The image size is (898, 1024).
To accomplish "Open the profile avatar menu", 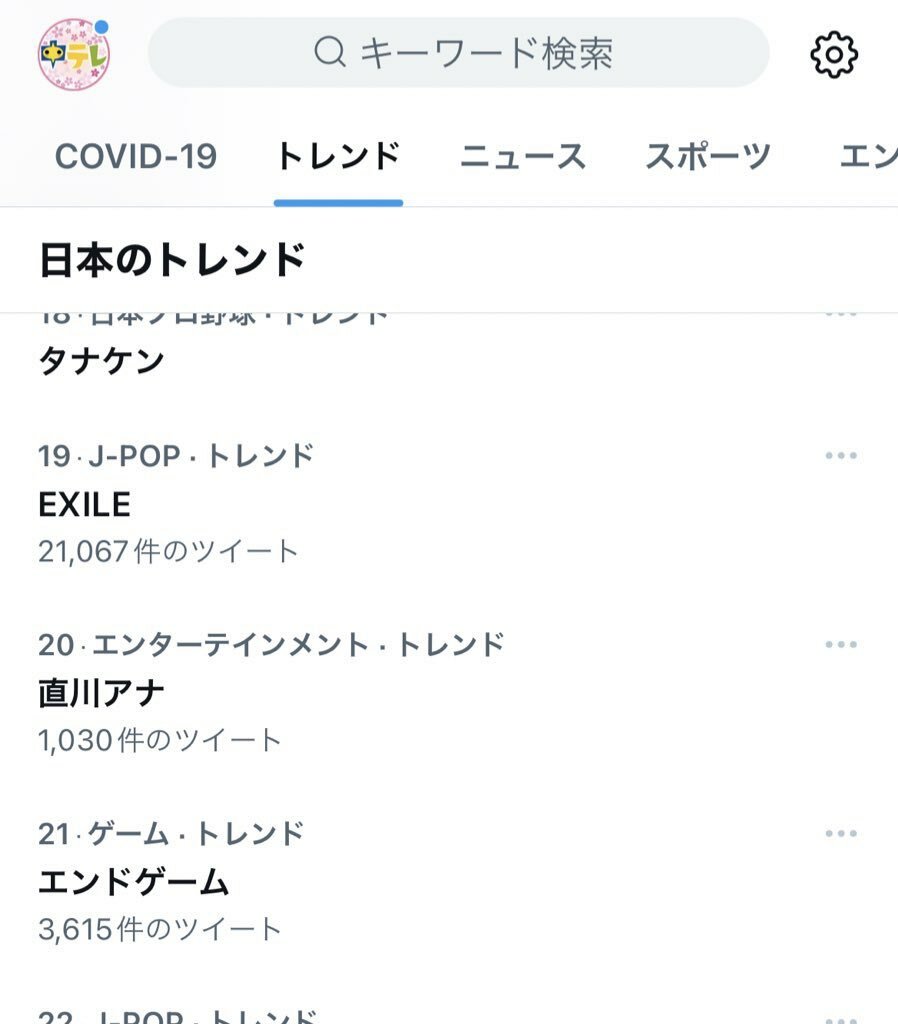I will (74, 54).
